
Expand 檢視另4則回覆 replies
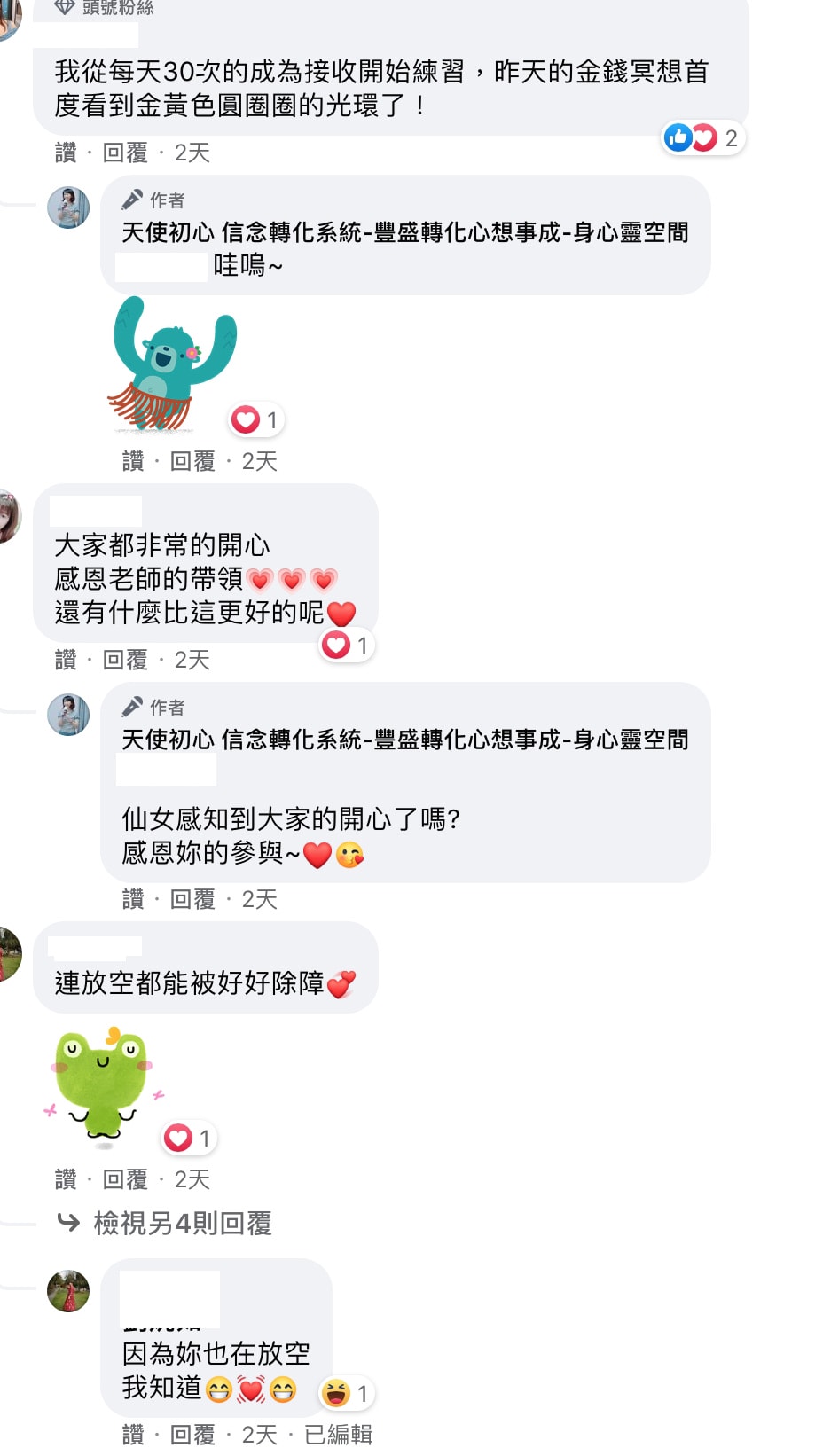[182, 1225]
